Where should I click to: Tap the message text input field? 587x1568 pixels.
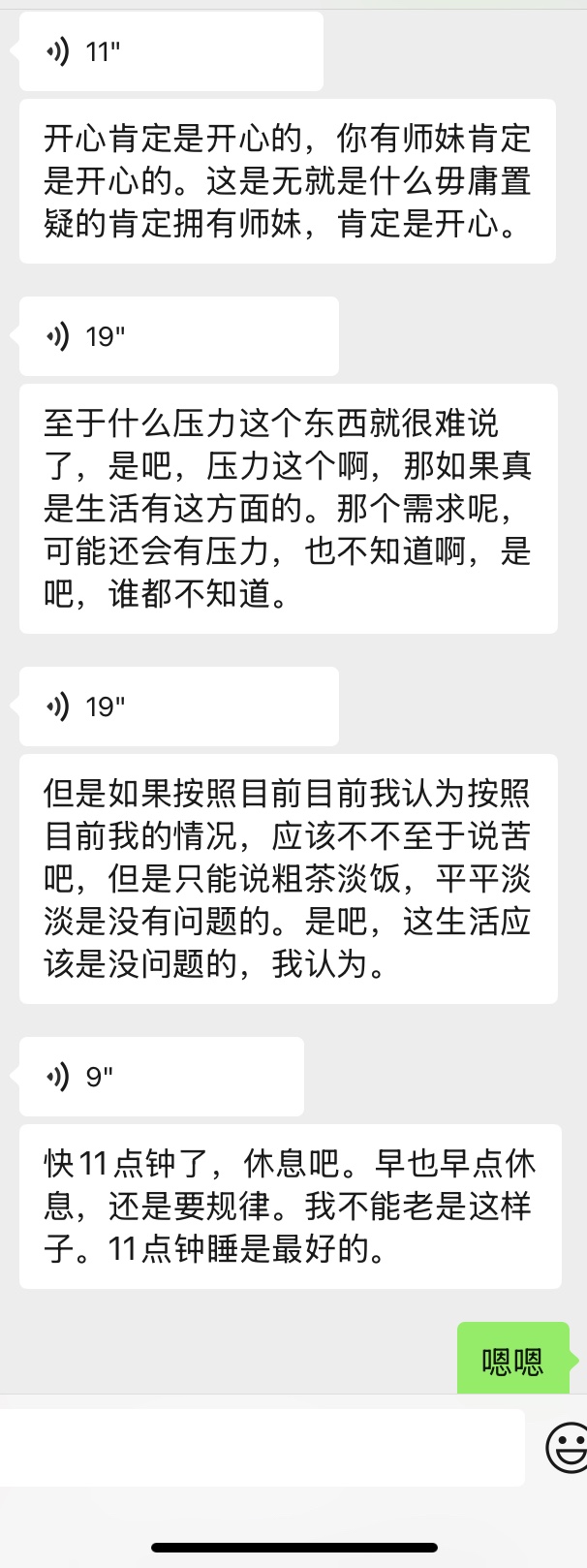[x=262, y=1448]
